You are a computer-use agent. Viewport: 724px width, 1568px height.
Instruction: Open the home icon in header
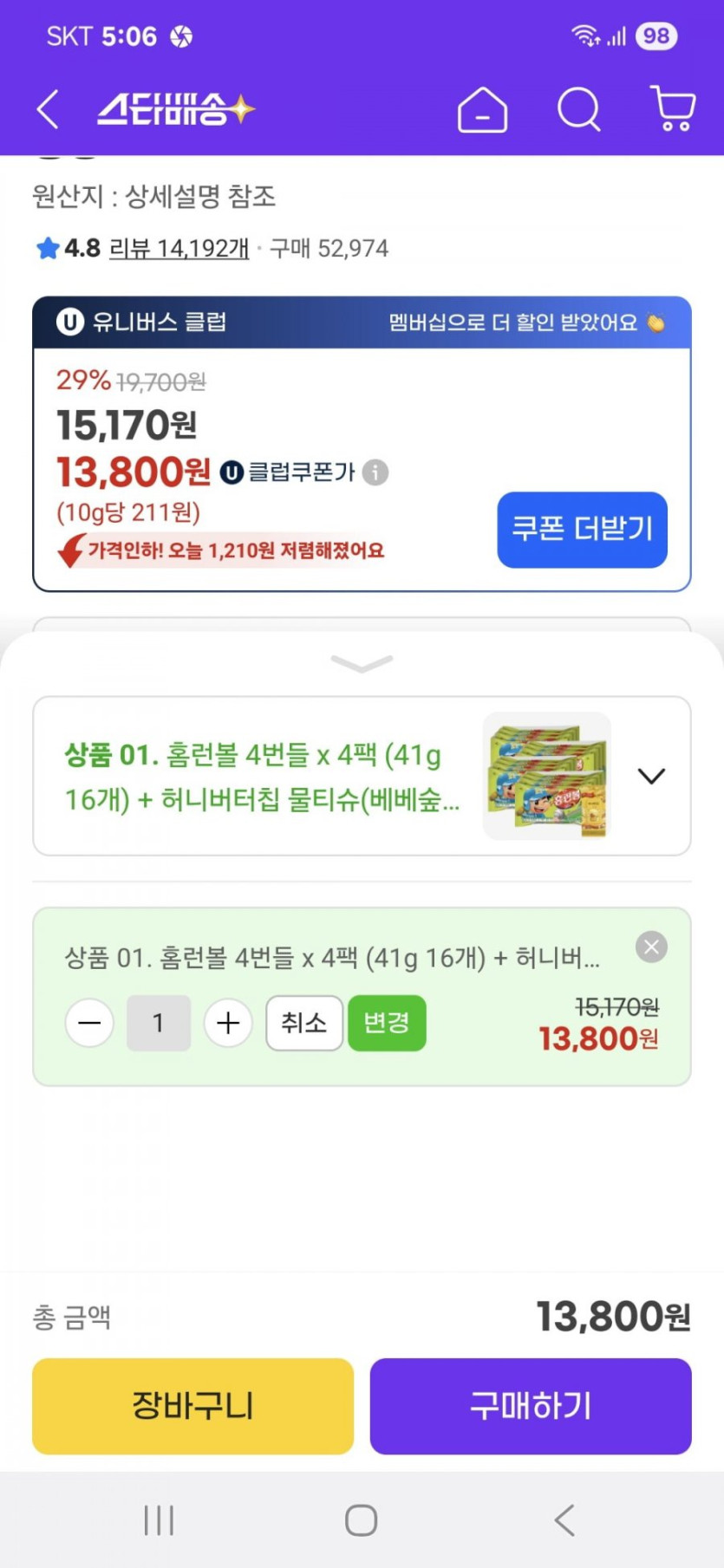(482, 110)
